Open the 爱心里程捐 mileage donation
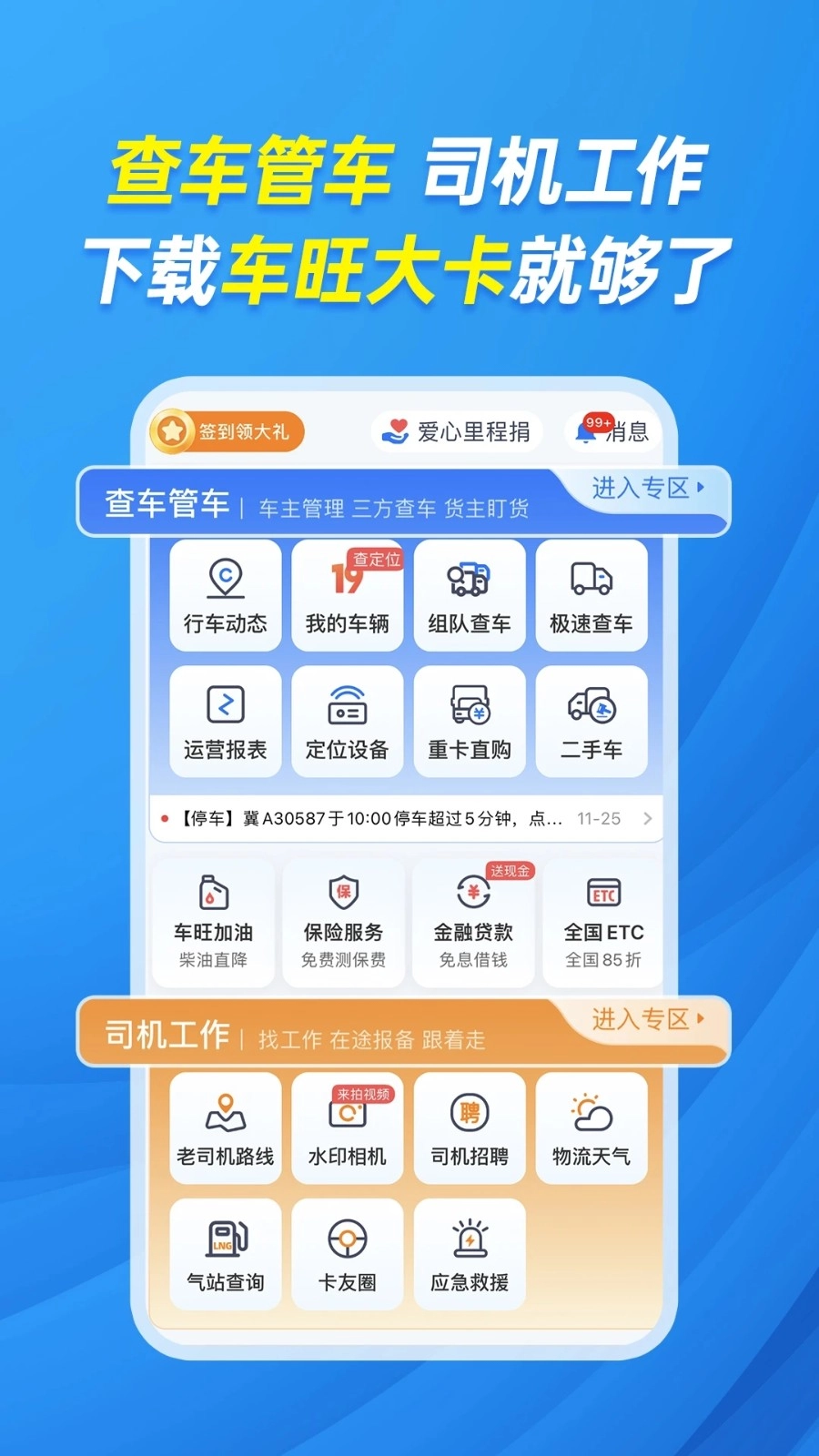Image resolution: width=819 pixels, height=1456 pixels. pos(458,431)
